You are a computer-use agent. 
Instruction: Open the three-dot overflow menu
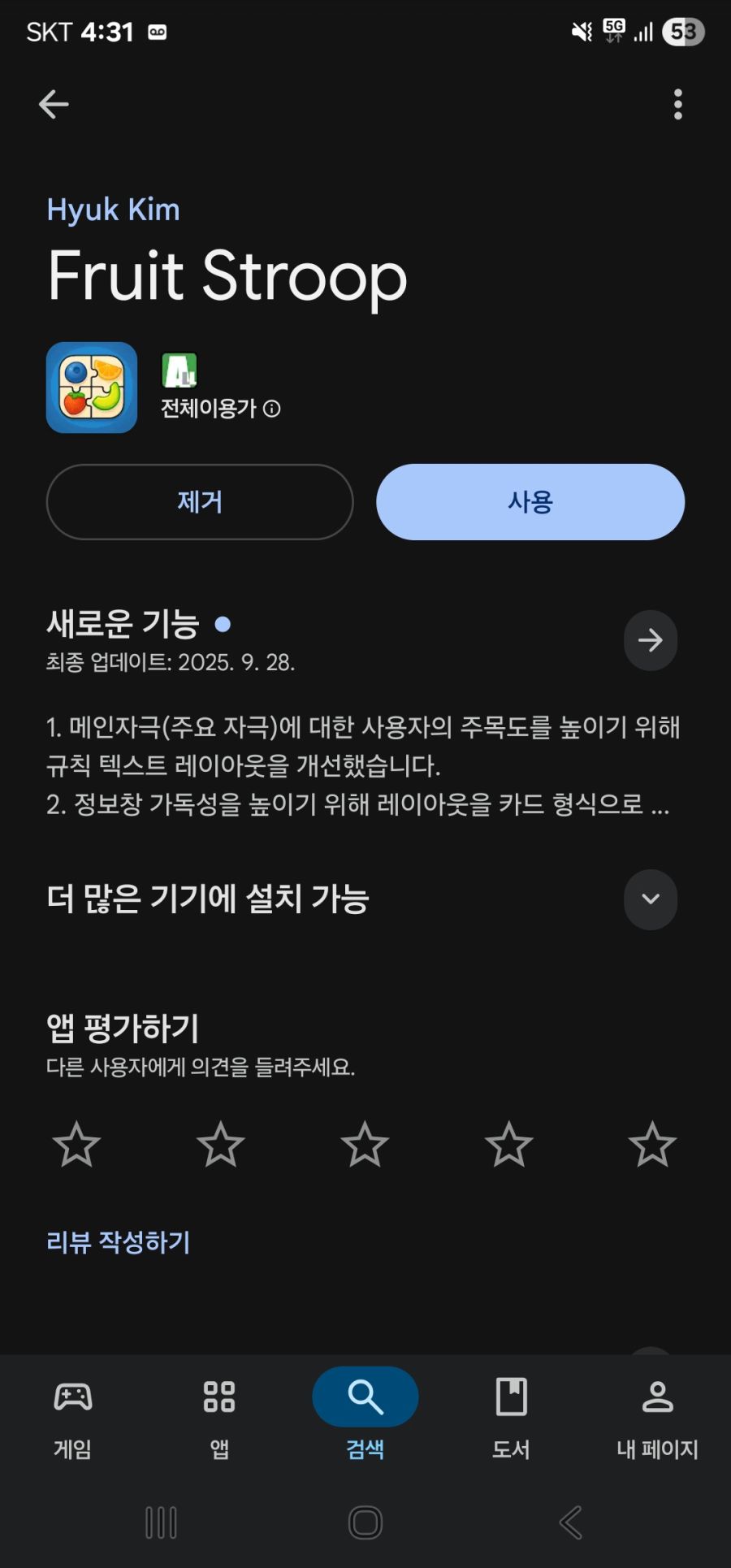click(678, 104)
